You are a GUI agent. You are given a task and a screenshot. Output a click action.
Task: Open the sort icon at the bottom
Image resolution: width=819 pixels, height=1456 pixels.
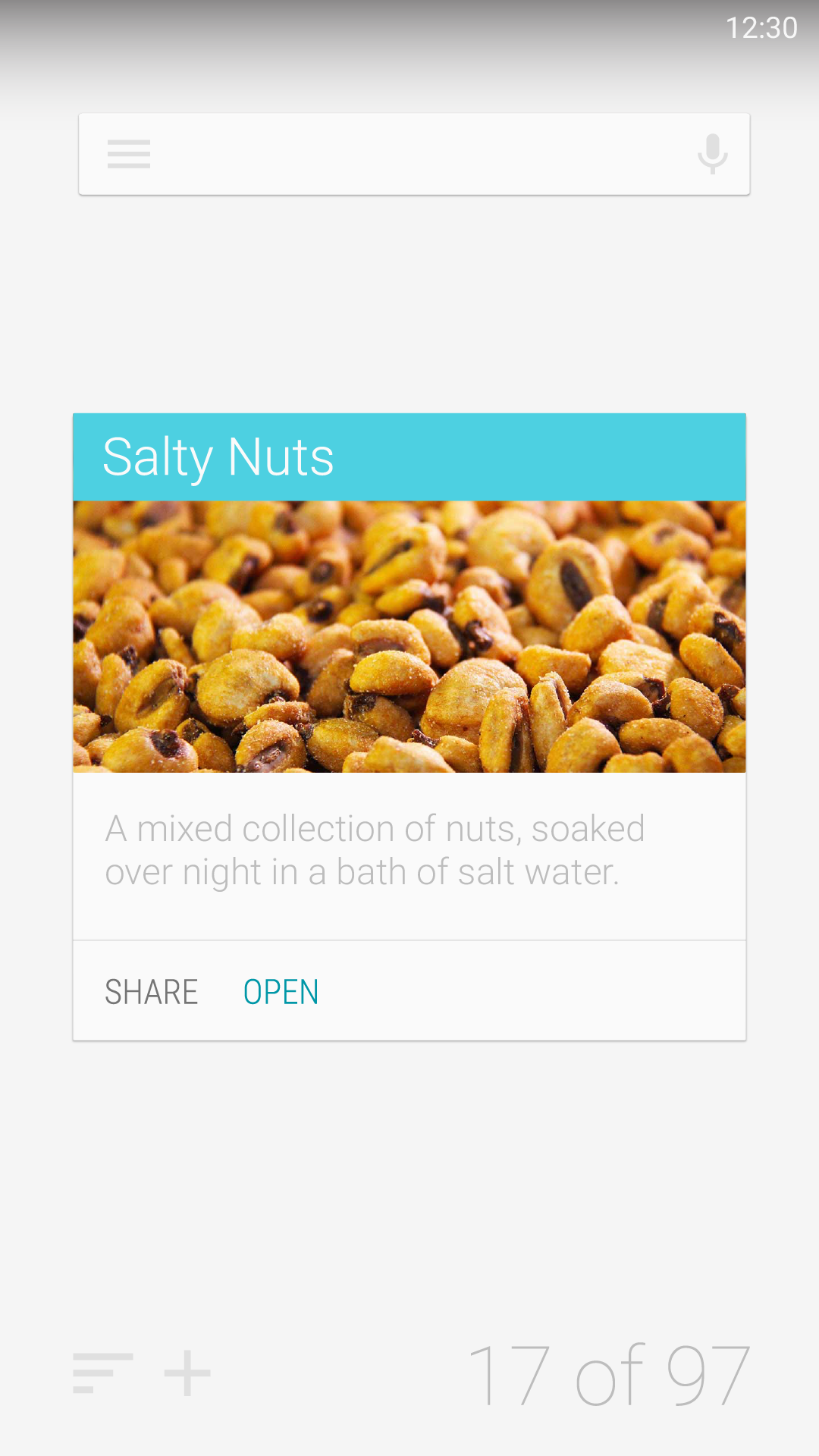point(103,1373)
